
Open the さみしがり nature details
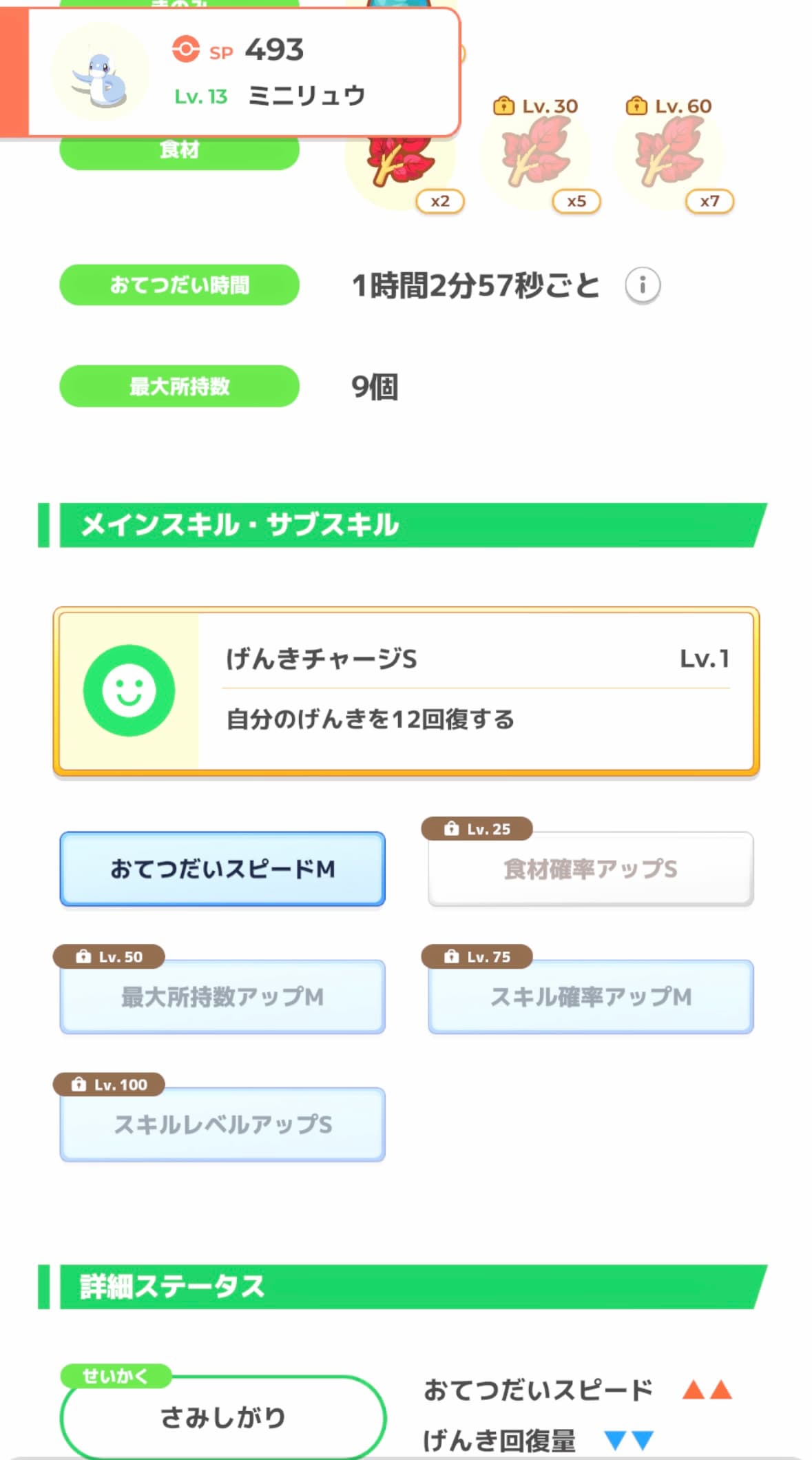[x=222, y=1417]
